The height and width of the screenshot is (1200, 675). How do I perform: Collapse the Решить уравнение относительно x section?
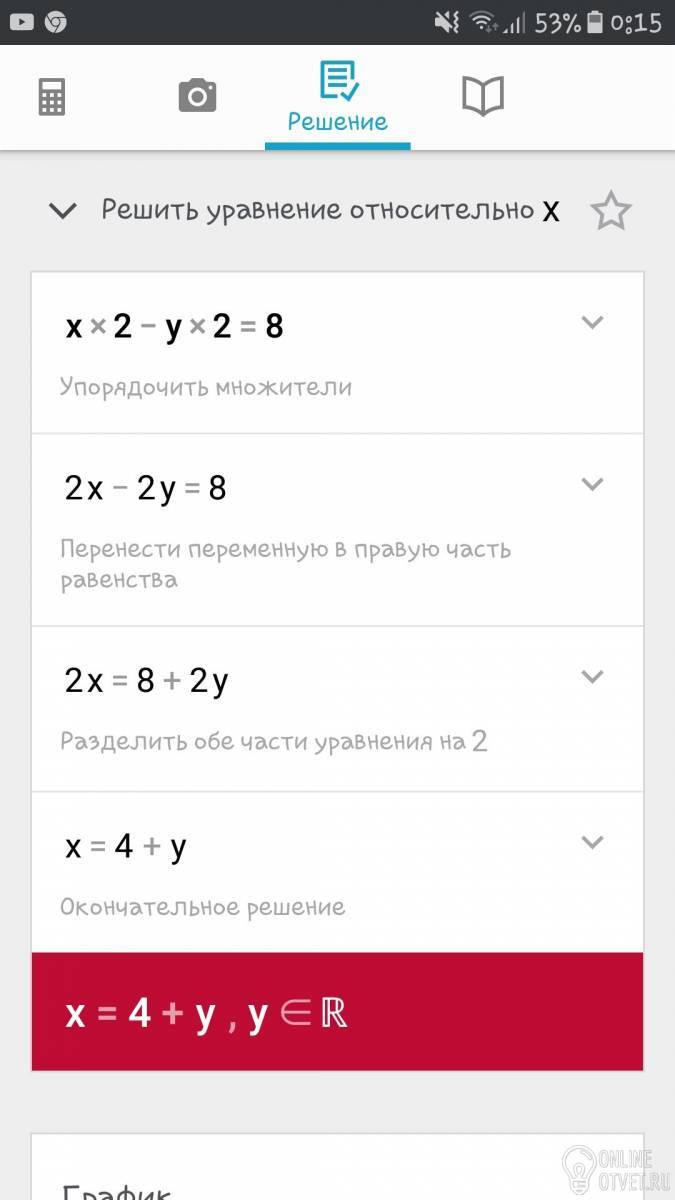click(x=63, y=211)
